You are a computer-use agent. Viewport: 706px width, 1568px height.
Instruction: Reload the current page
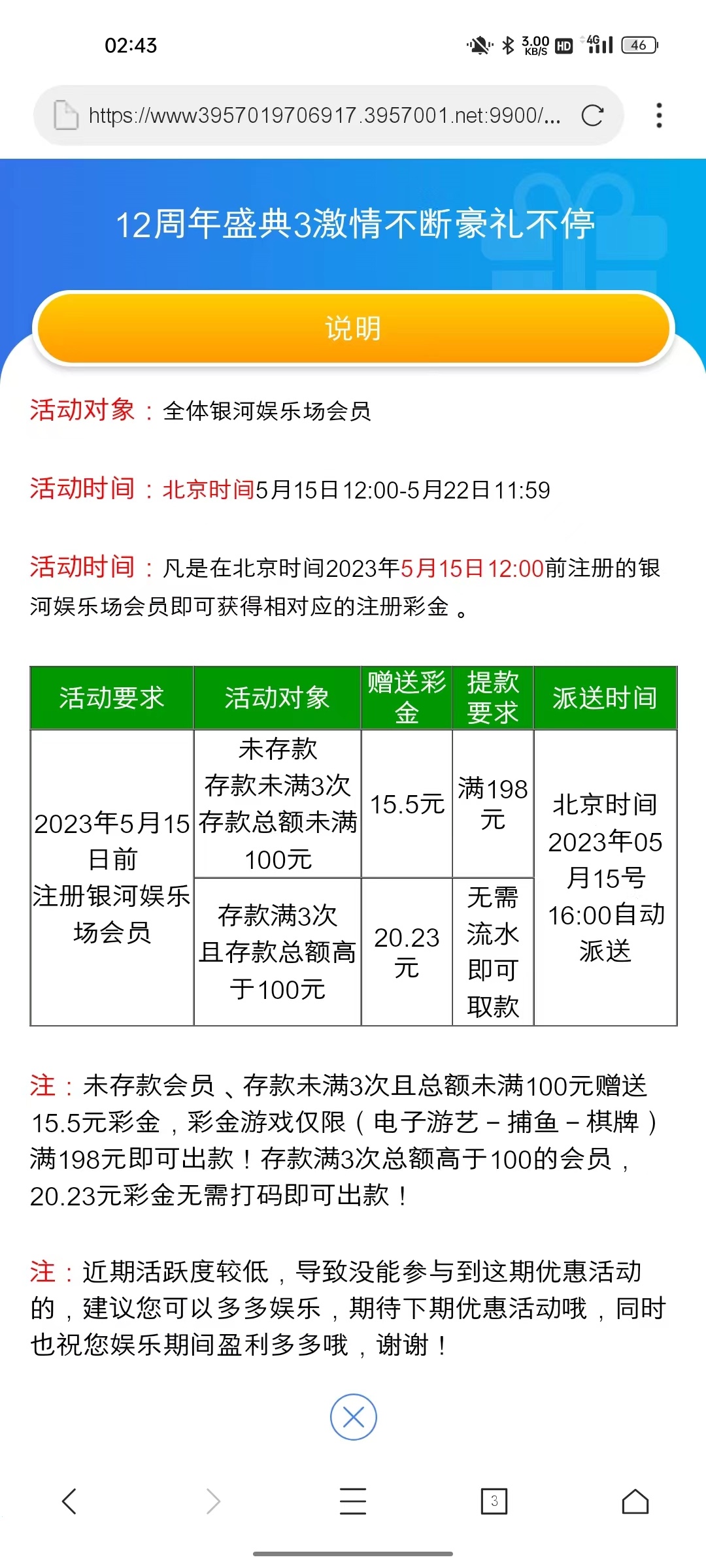[x=592, y=116]
